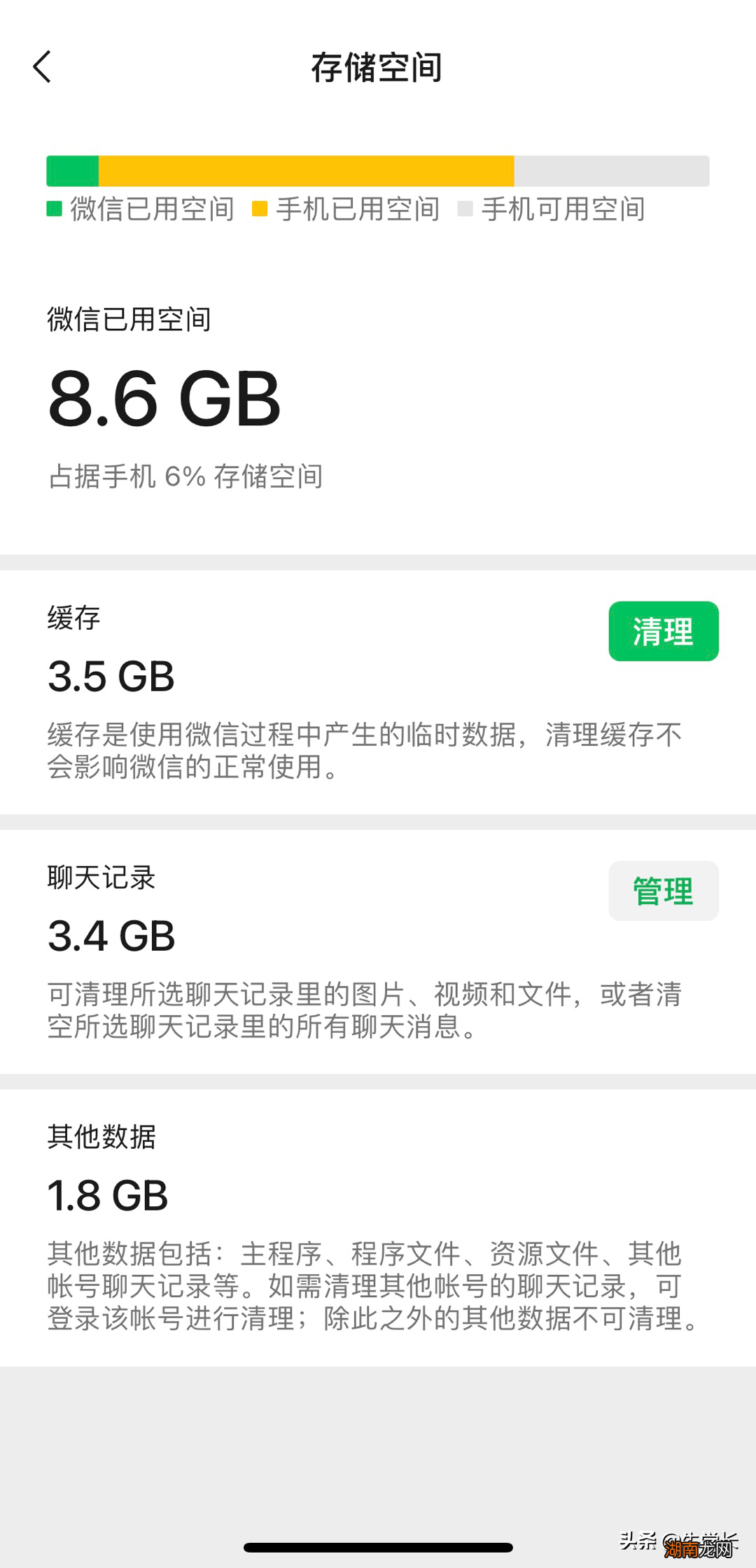Click the yellow 手机已用空间 legend square
This screenshot has height=1568, width=756.
(259, 208)
